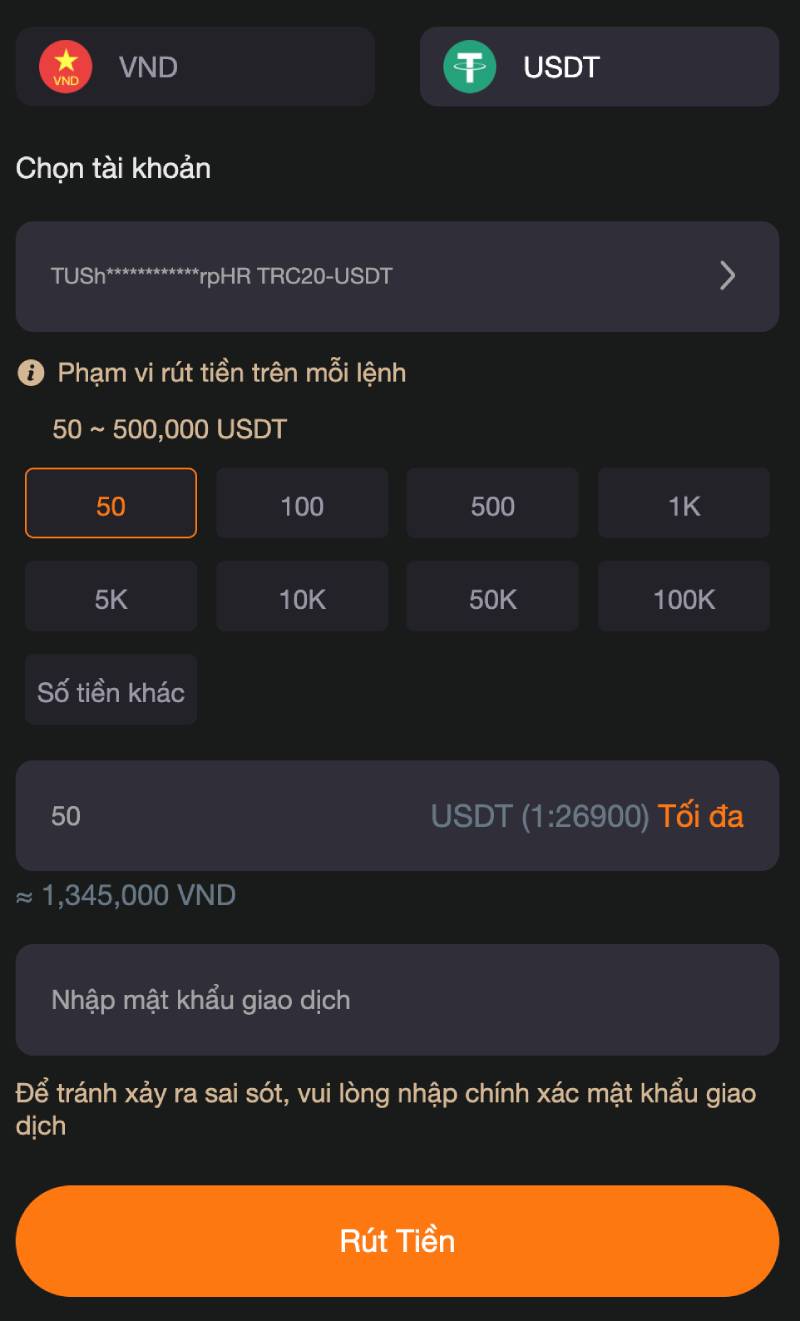Choose the 50K amount option
The image size is (800, 1321).
[x=492, y=597]
